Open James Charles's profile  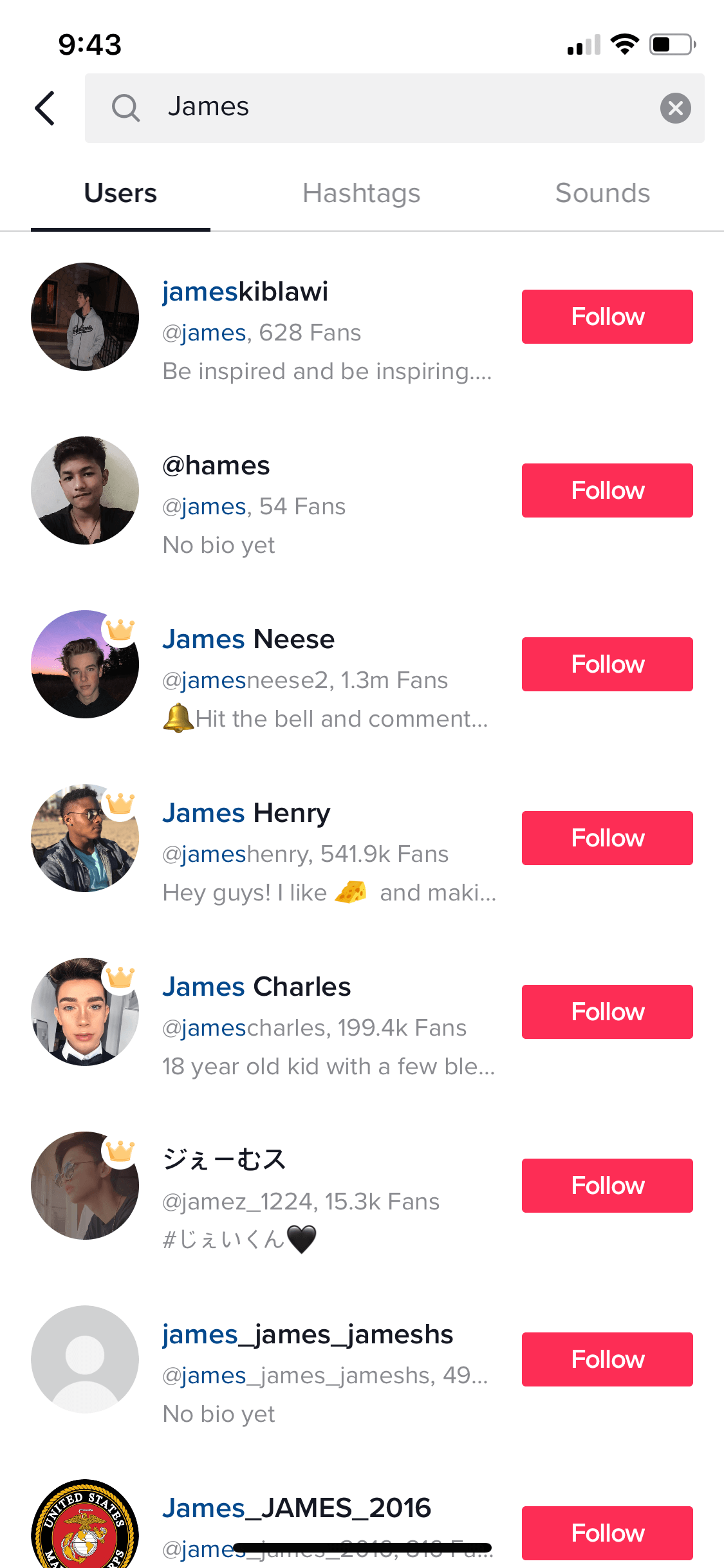256,987
